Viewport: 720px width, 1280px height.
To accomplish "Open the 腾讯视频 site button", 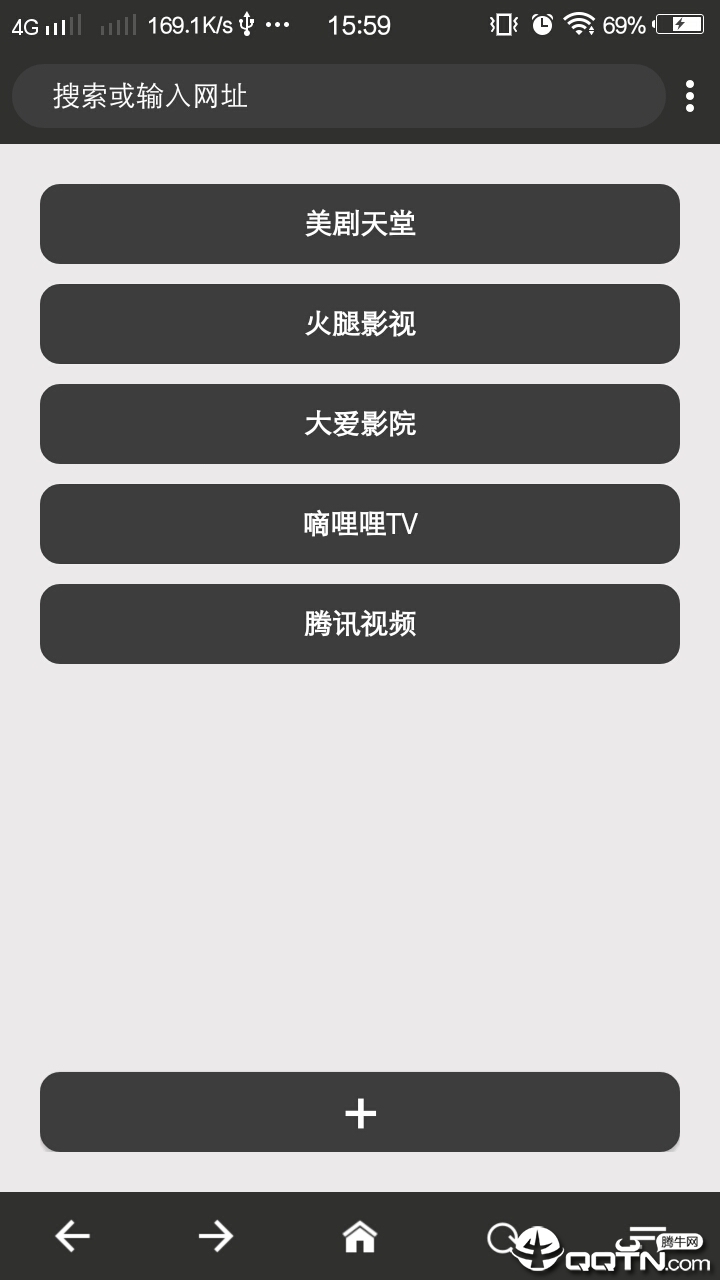I will point(360,624).
